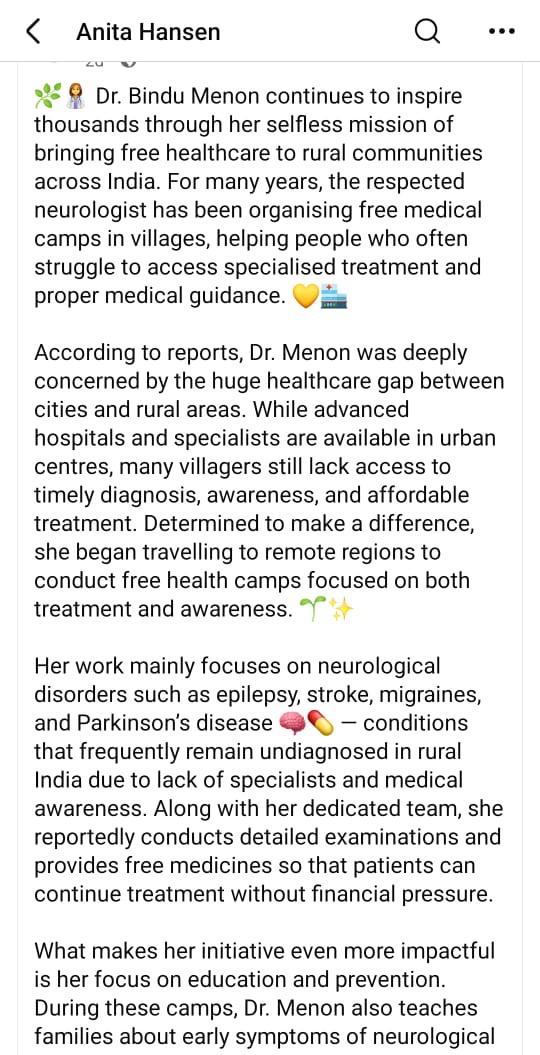
Task: Go back using the top arrow
Action: [x=33, y=31]
